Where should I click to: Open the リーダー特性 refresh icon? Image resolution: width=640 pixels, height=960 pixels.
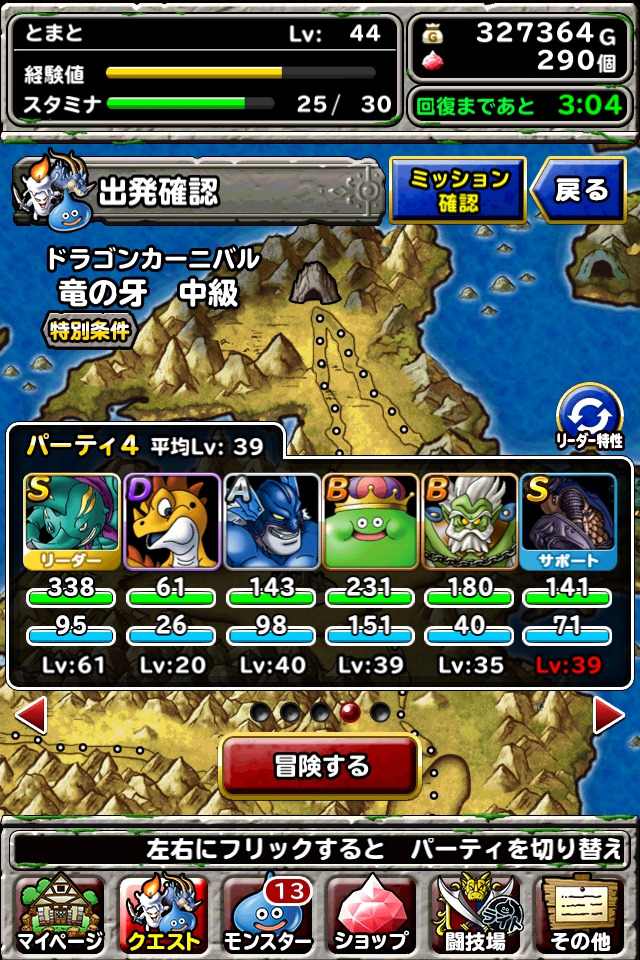[589, 412]
